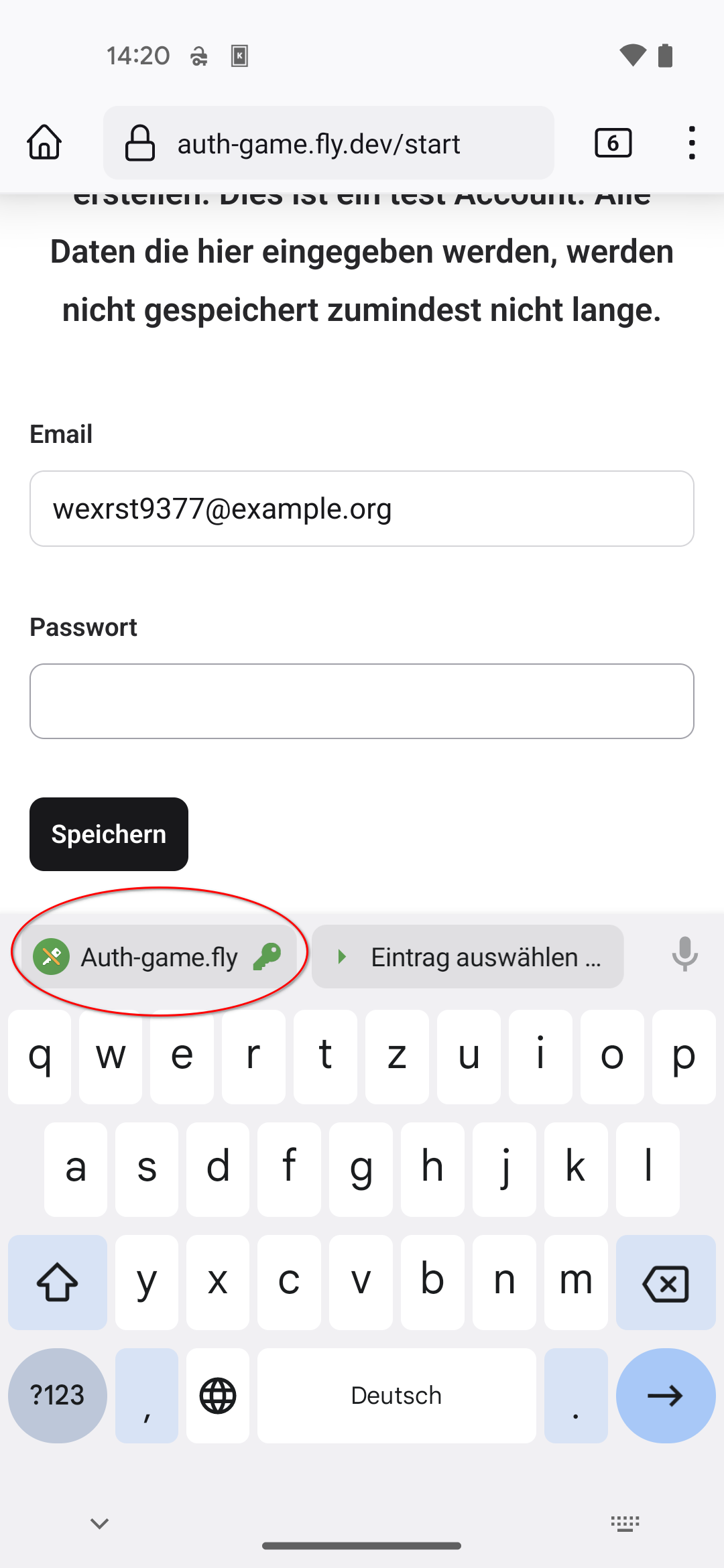The image size is (724, 1568).
Task: Edit the Email field
Action: [x=361, y=509]
